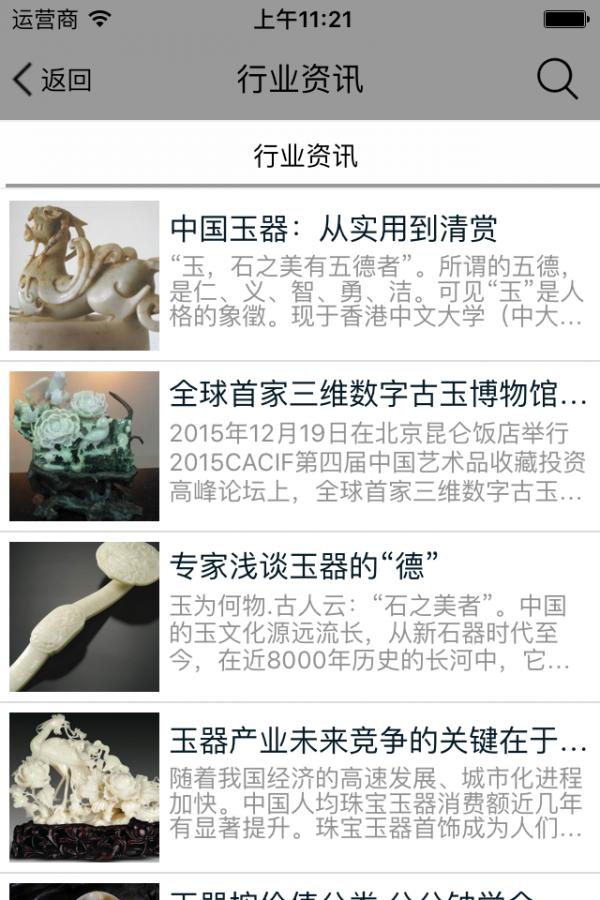600x900 pixels.
Task: Select the 行业资讯 tab
Action: click(x=305, y=156)
